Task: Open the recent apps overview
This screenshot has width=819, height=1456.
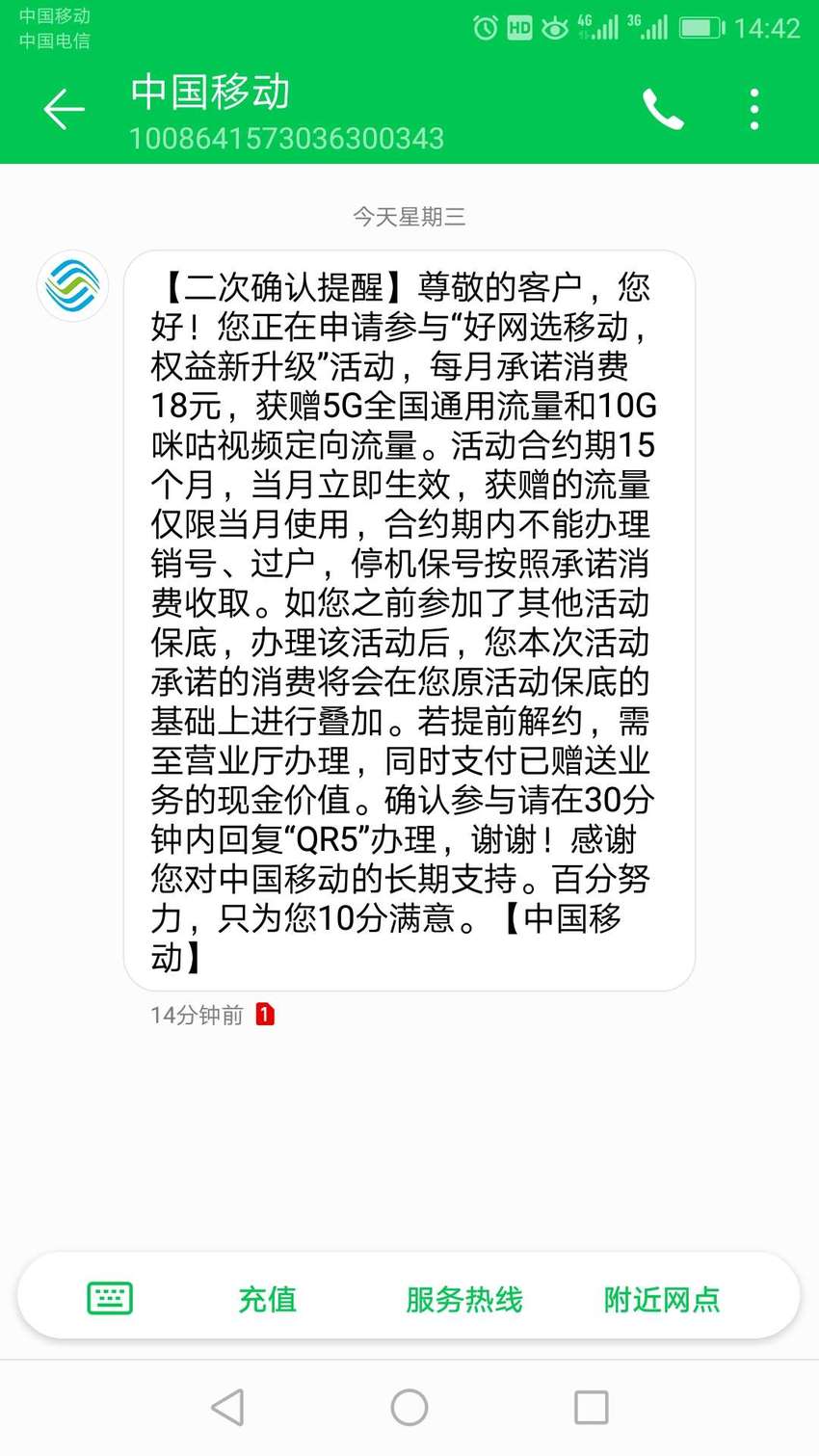Action: (x=591, y=1408)
